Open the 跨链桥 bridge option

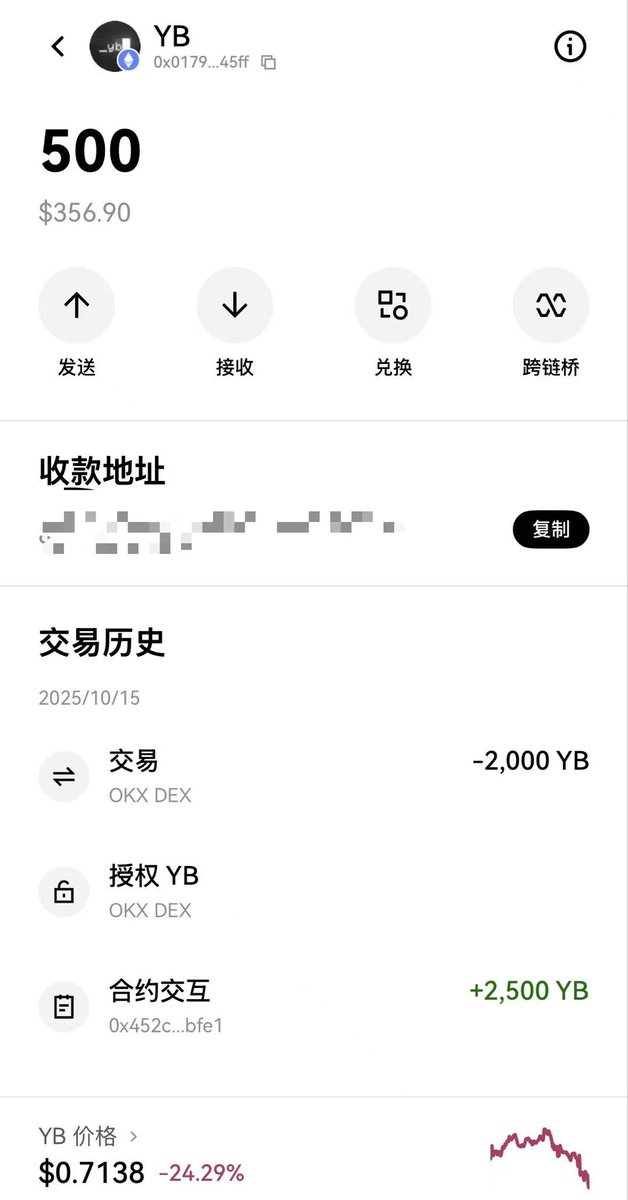tap(551, 306)
